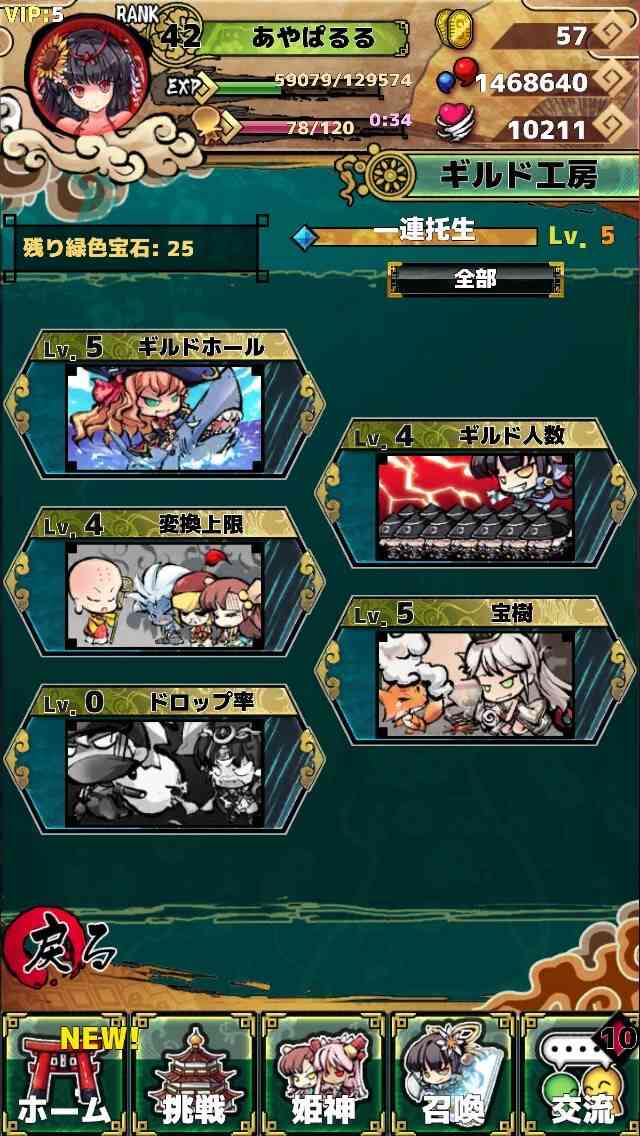Select the ドロップ率 upgrade card
The height and width of the screenshot is (1136, 640).
point(165,759)
